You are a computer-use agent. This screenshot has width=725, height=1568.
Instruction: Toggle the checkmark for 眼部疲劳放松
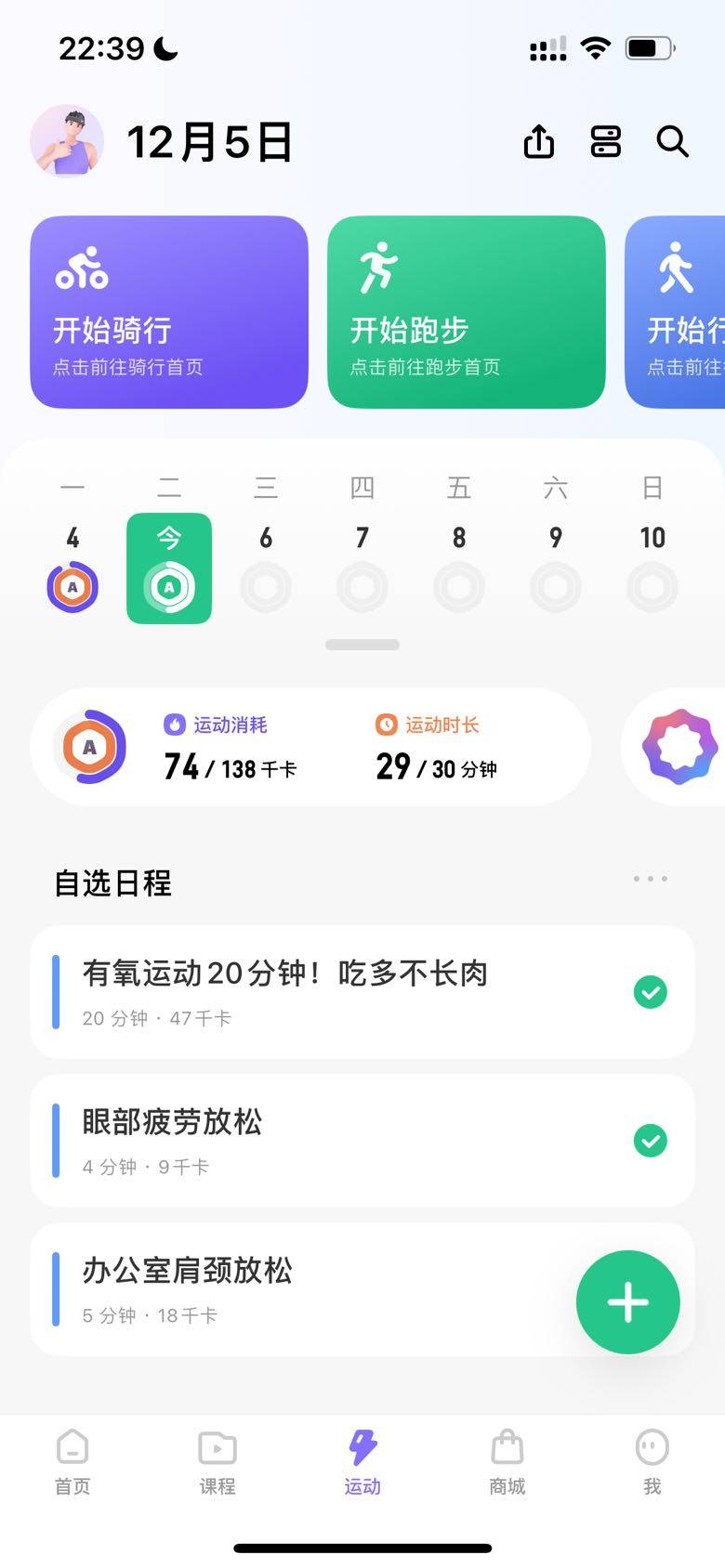tap(650, 1141)
